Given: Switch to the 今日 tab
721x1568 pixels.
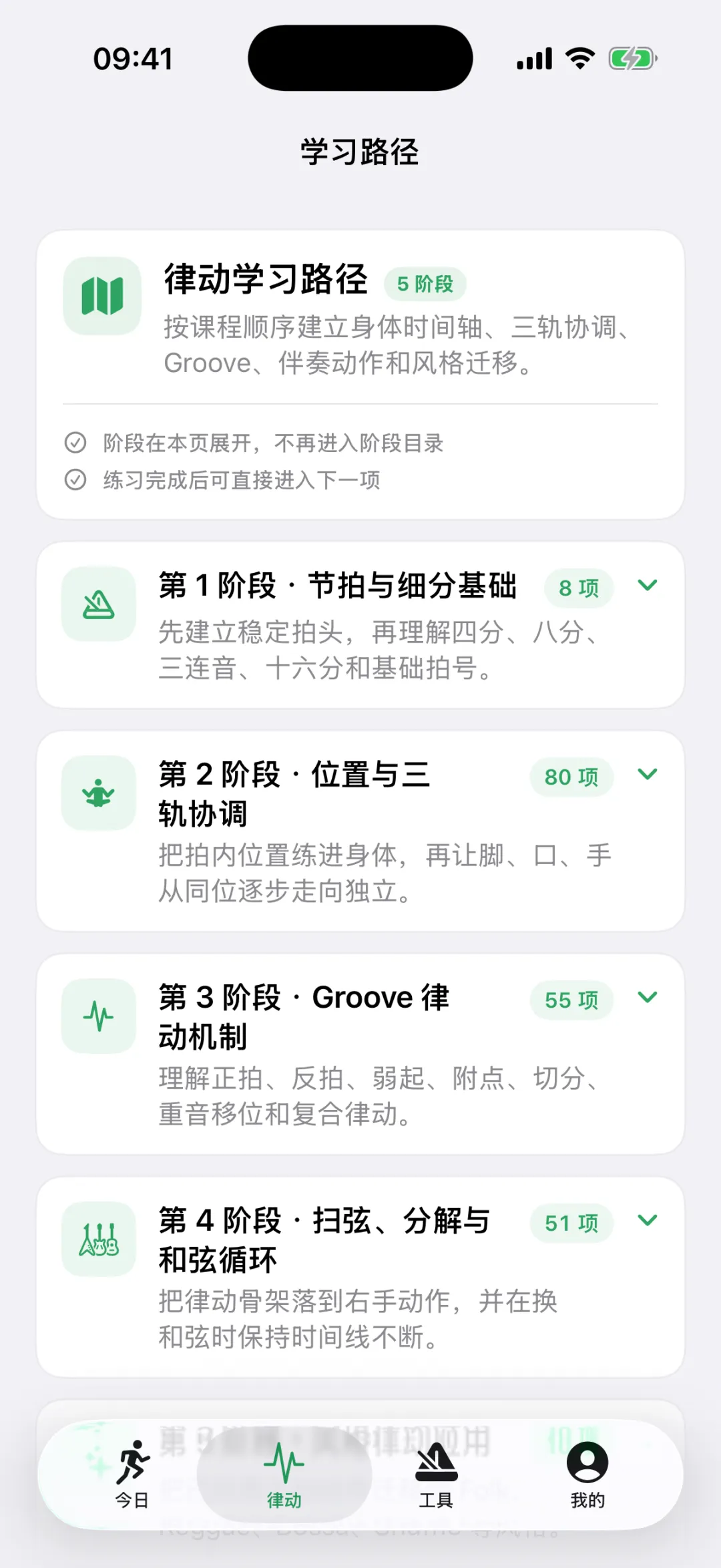Looking at the screenshot, I should [x=132, y=1475].
